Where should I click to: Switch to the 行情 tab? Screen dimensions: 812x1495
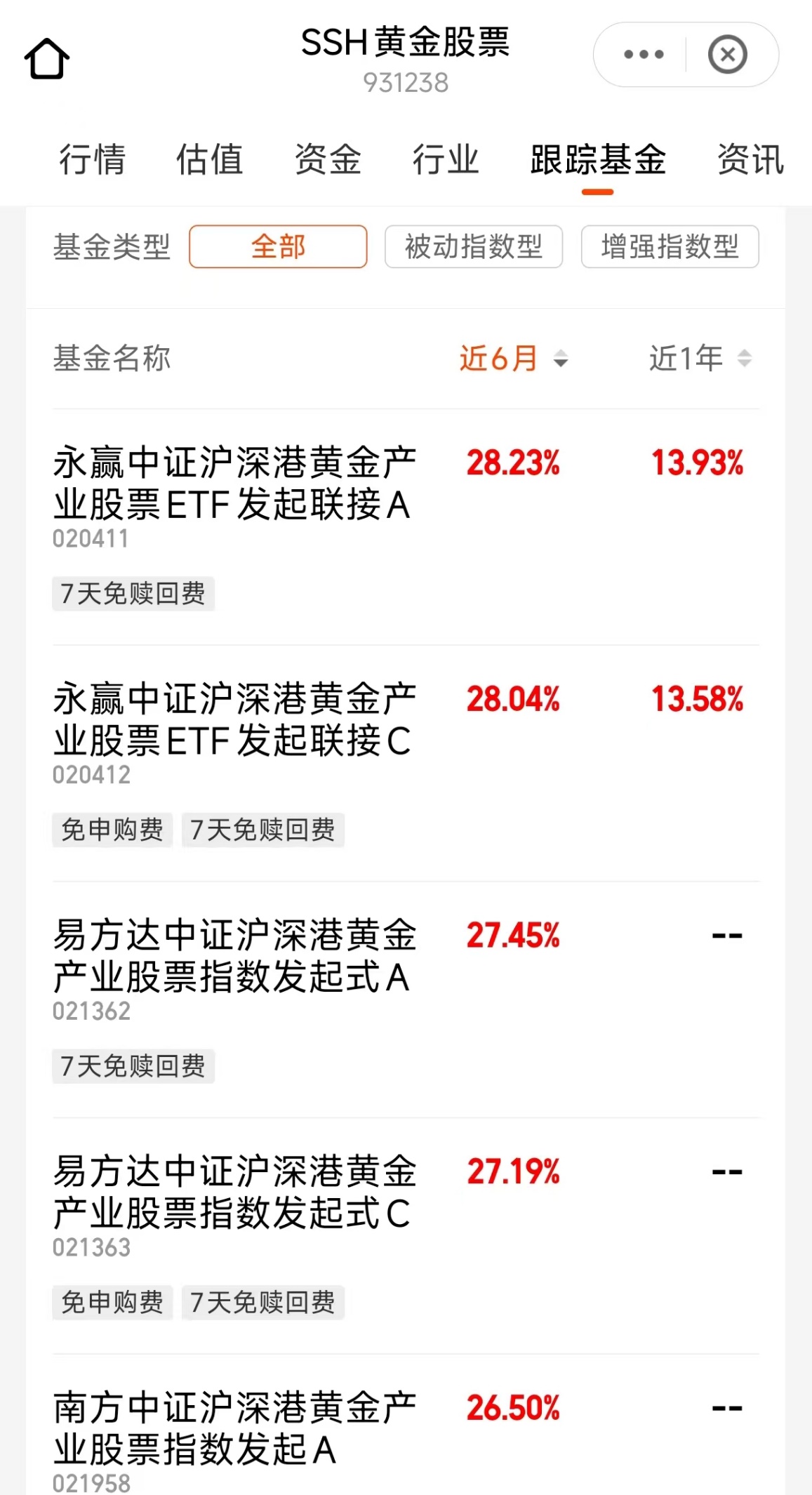tap(92, 159)
